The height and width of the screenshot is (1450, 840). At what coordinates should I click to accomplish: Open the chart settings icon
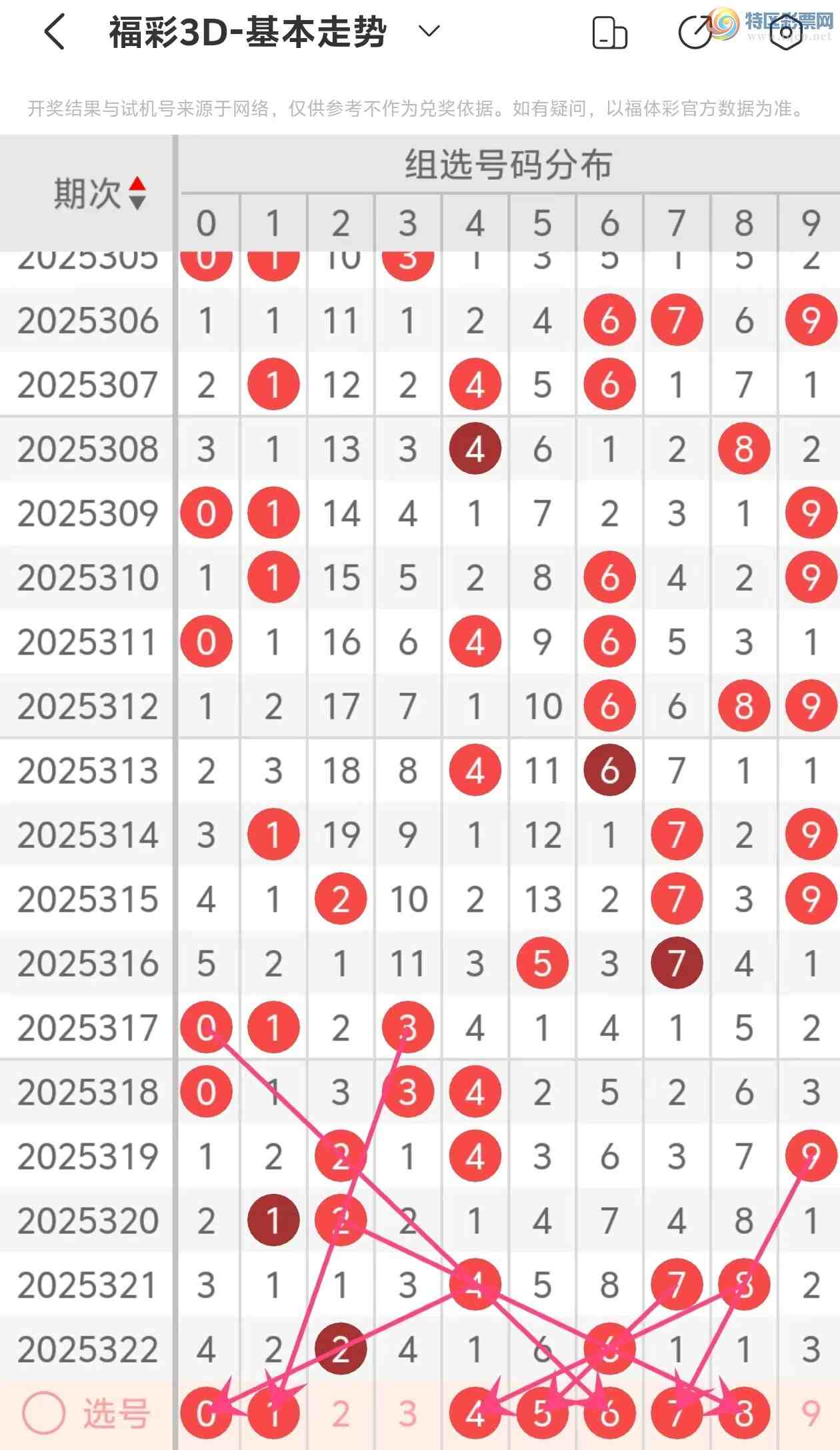point(785,33)
